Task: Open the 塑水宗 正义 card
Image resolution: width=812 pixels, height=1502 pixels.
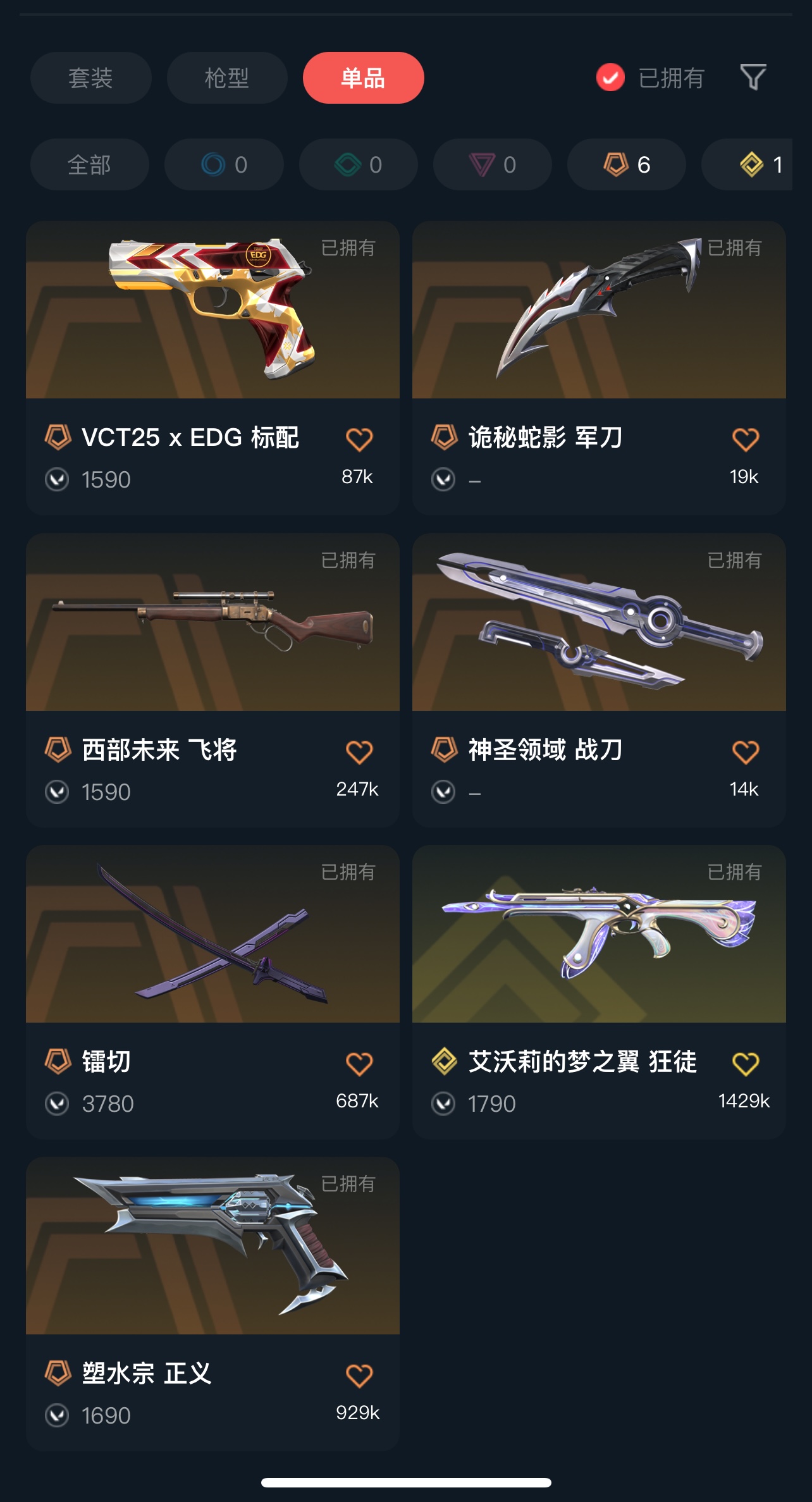Action: (x=212, y=1246)
